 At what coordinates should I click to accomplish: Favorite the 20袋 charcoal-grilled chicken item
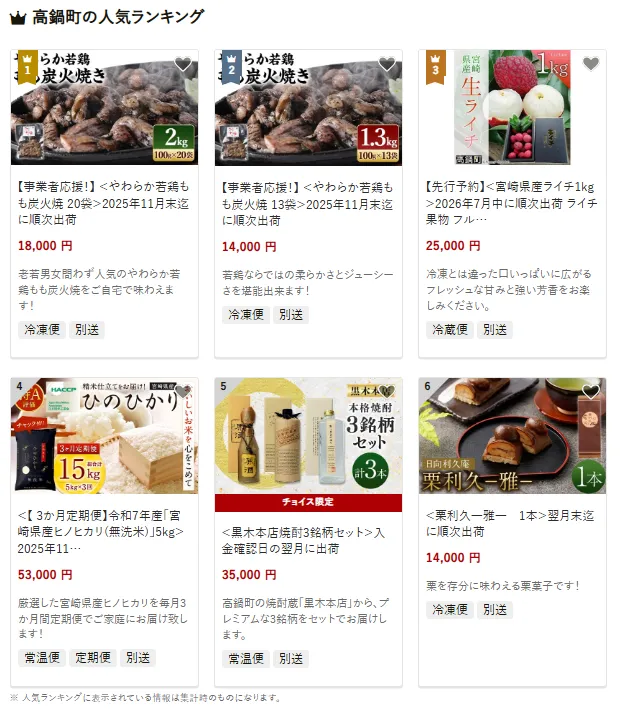pyautogui.click(x=183, y=65)
